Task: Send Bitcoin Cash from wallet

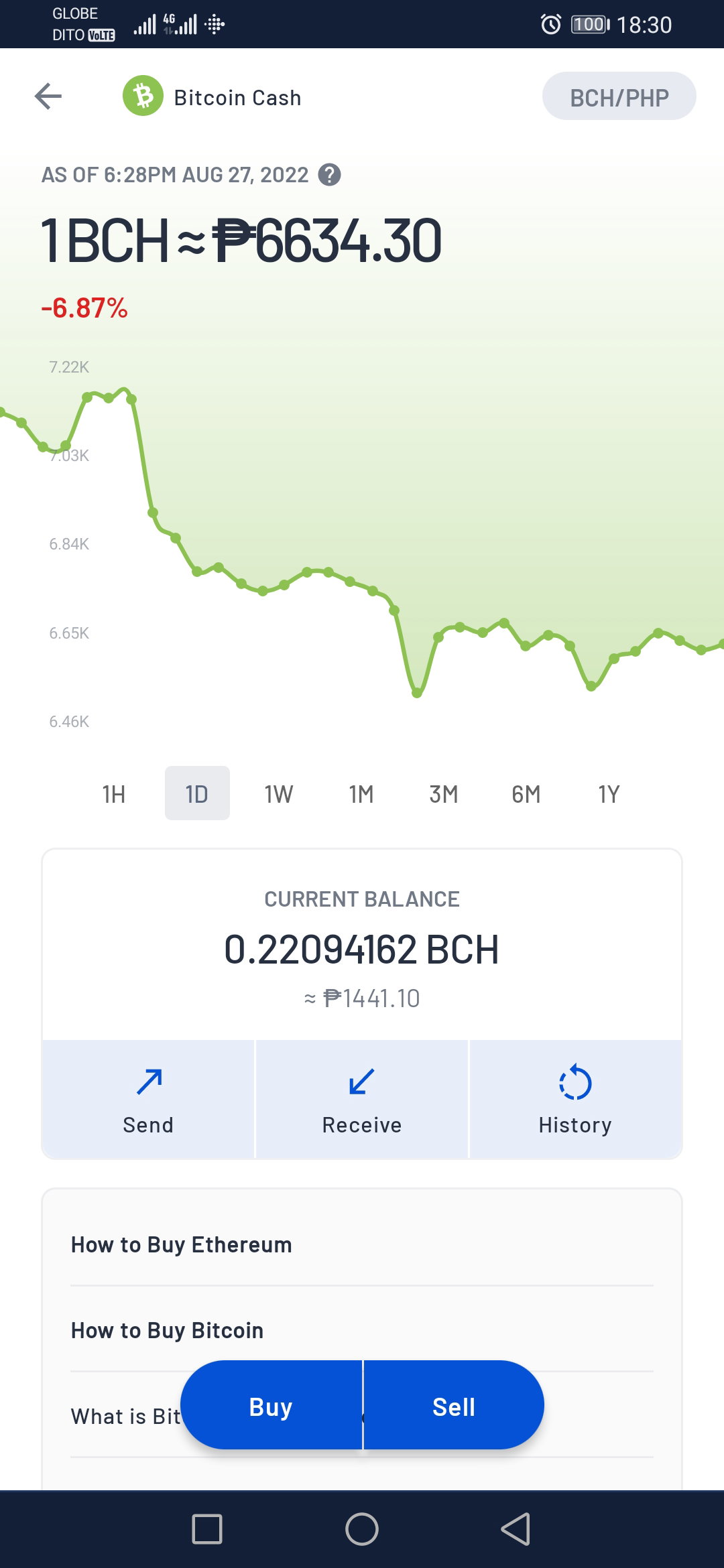Action: (x=148, y=1099)
